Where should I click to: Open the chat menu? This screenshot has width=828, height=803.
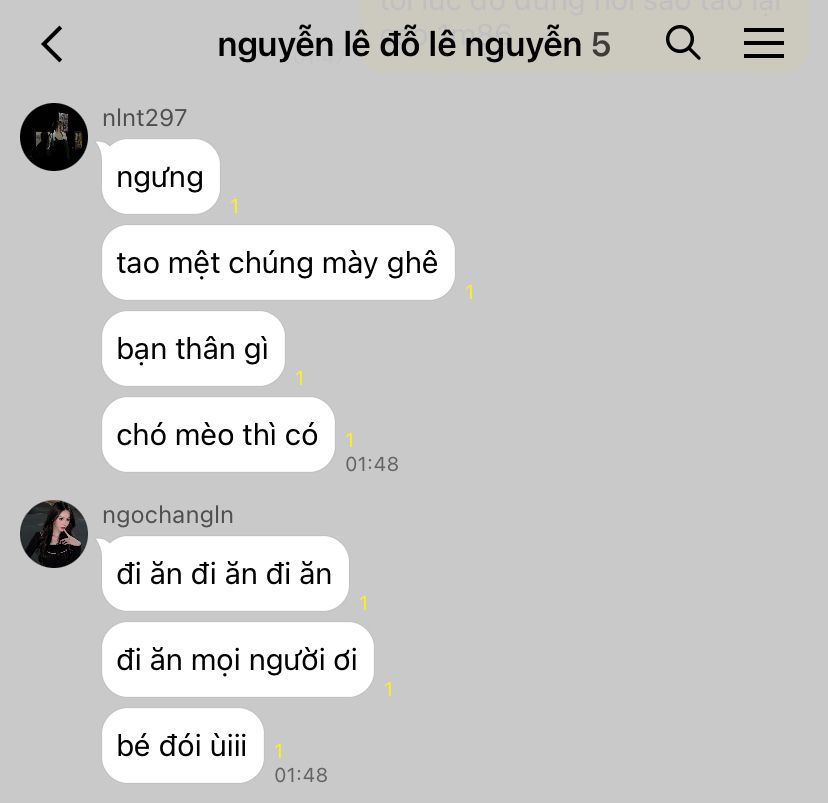(x=763, y=43)
